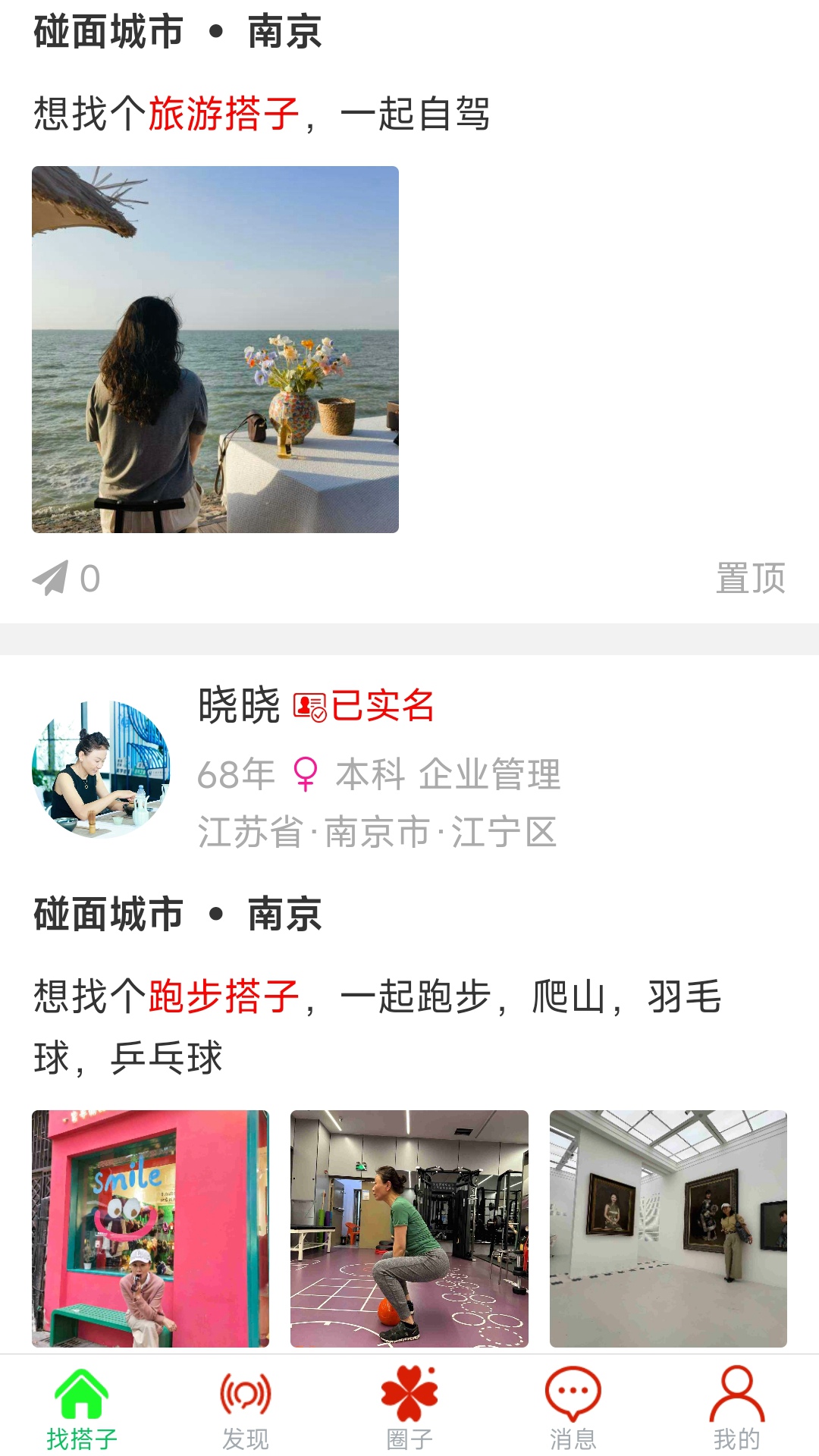View the pink smile storefront photo
Image resolution: width=819 pixels, height=1456 pixels.
click(x=150, y=1228)
